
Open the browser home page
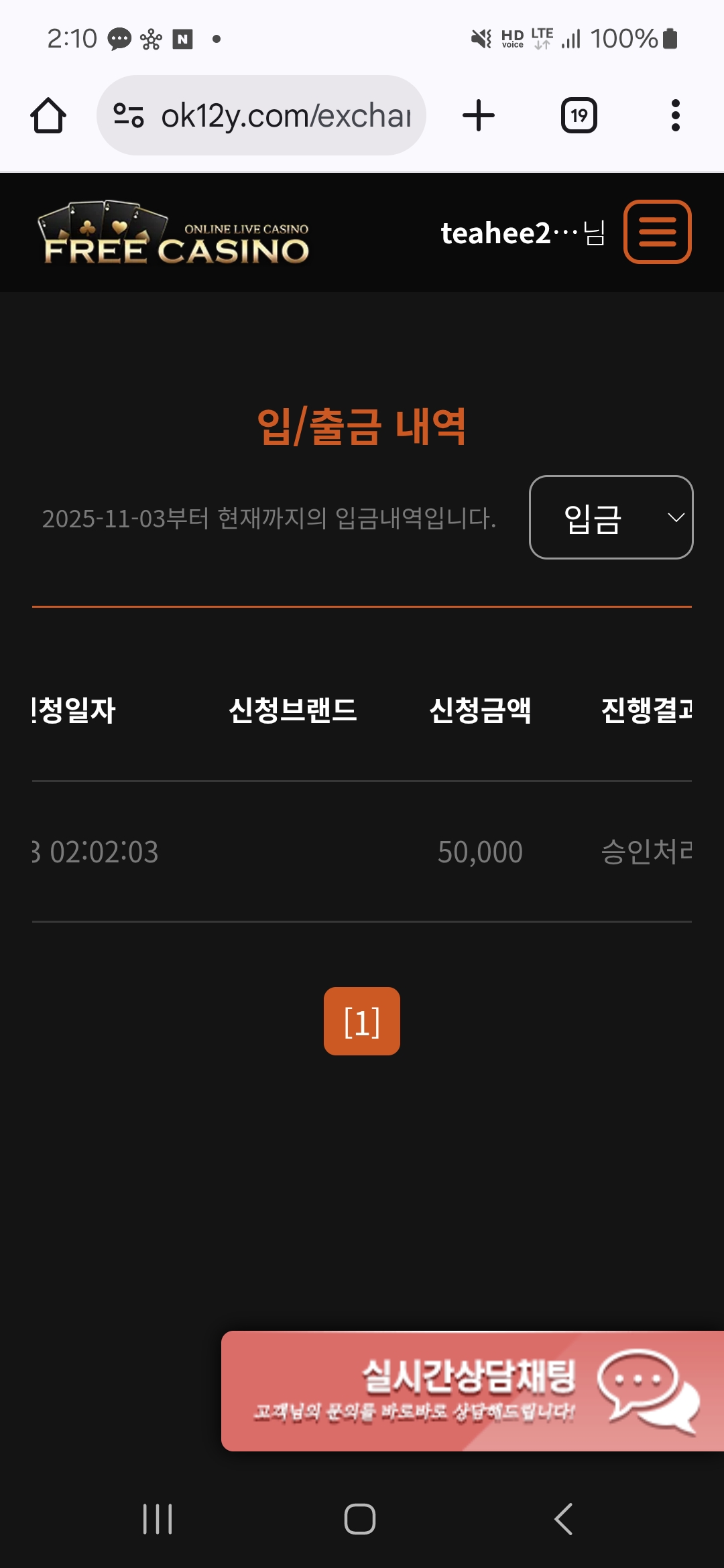(x=48, y=116)
